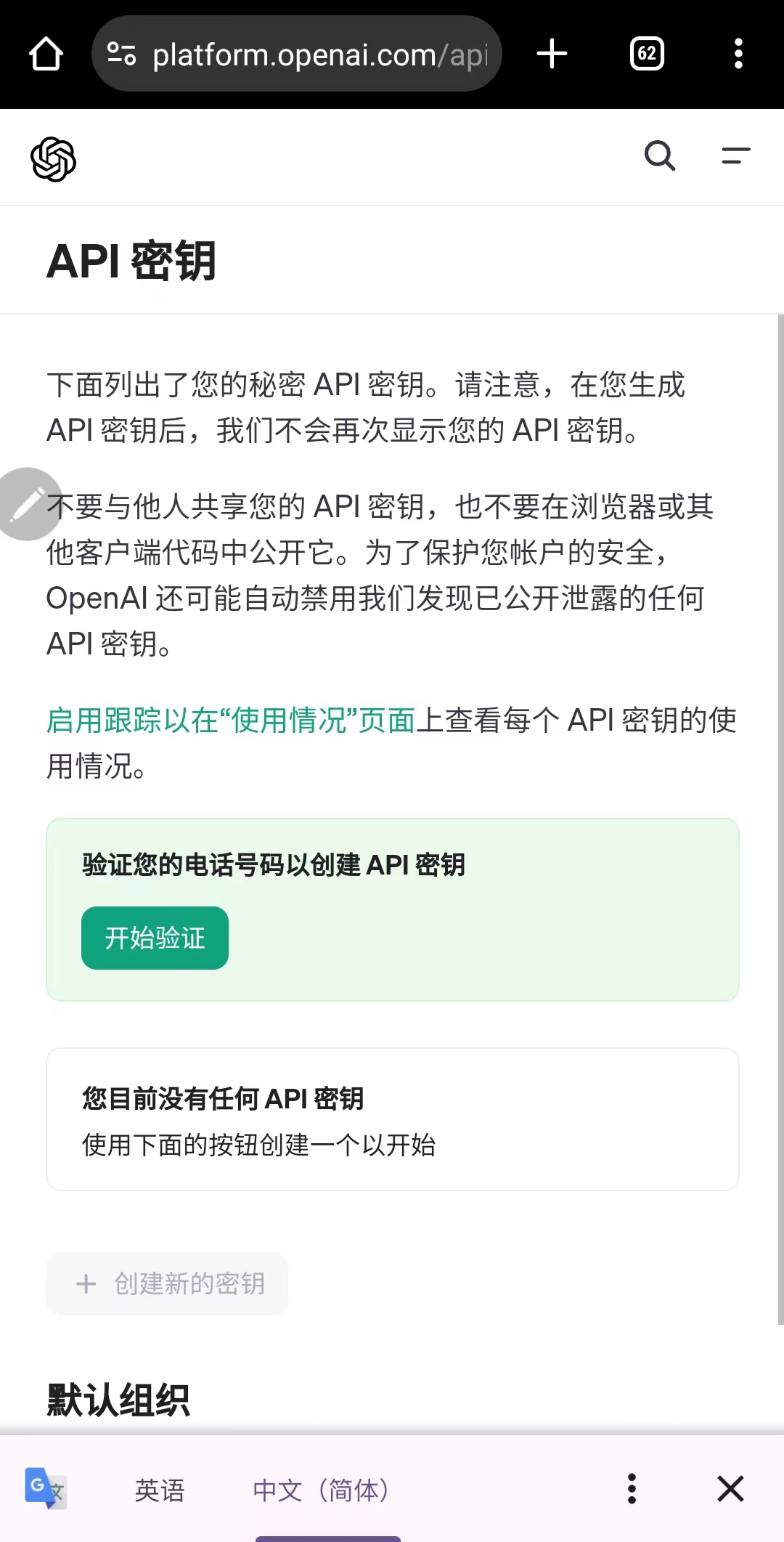Open the site search
Image resolution: width=784 pixels, height=1542 pixels.
click(660, 155)
